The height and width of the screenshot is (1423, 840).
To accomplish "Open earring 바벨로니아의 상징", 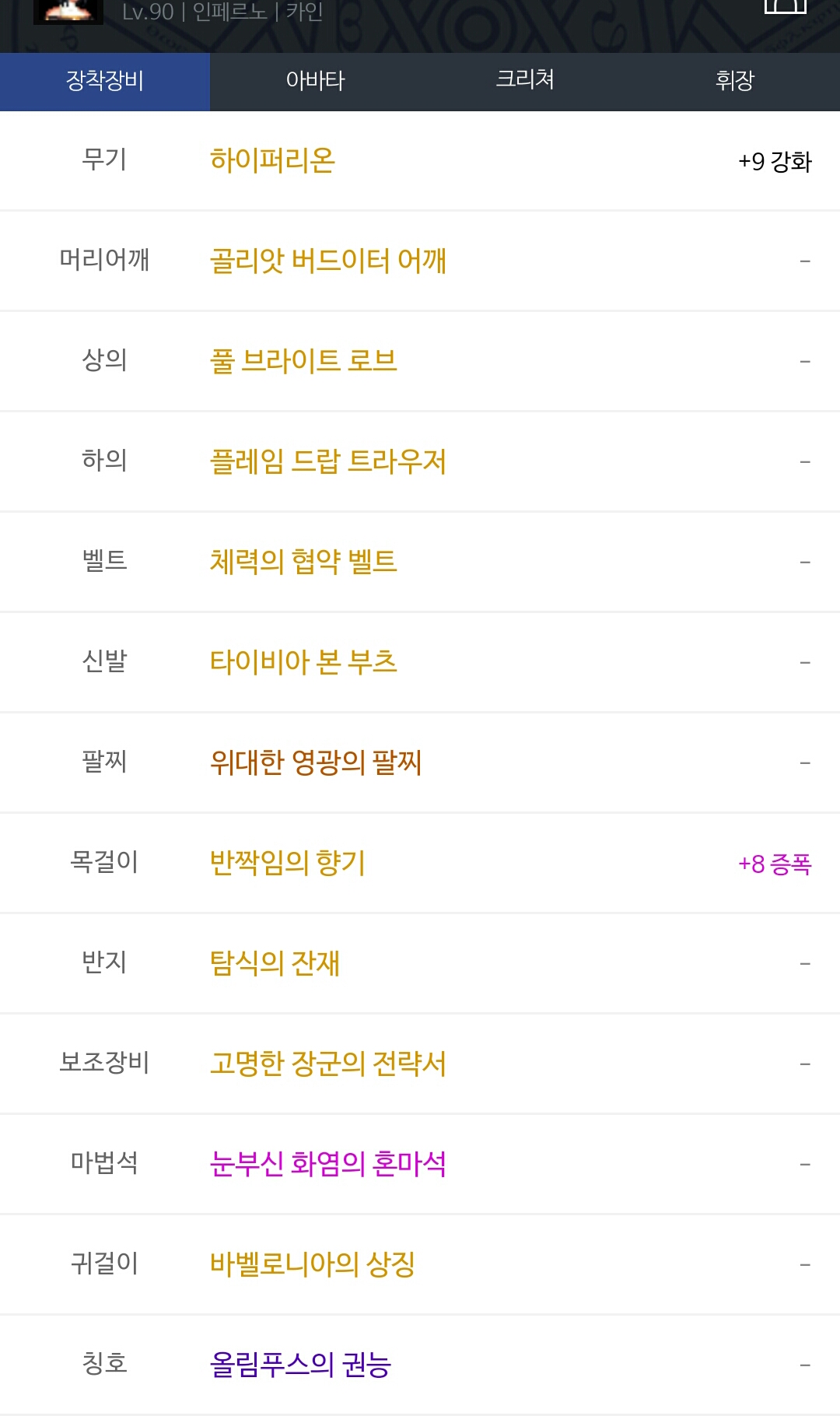I will point(312,1264).
